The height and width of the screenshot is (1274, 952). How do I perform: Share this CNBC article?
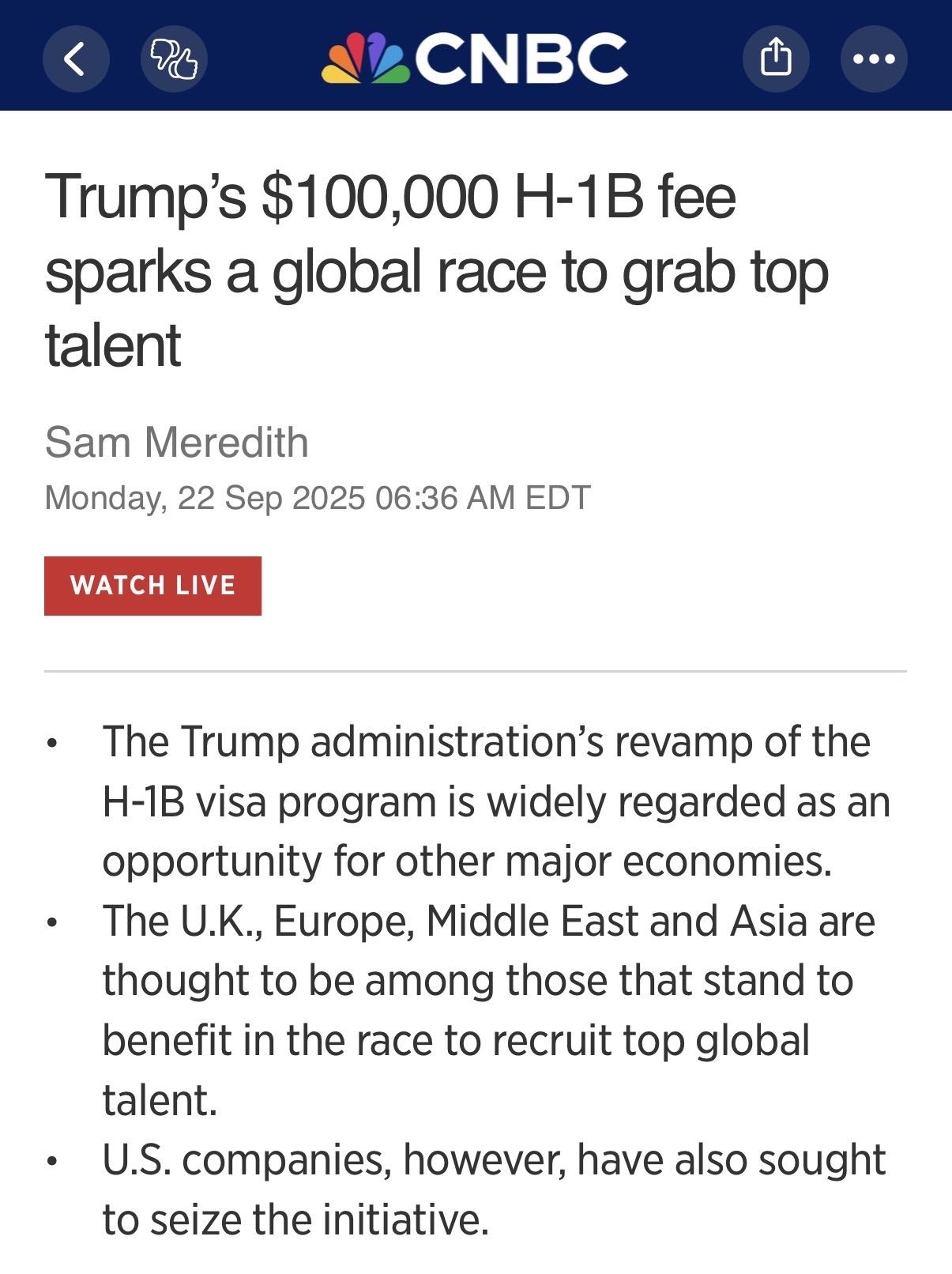775,58
